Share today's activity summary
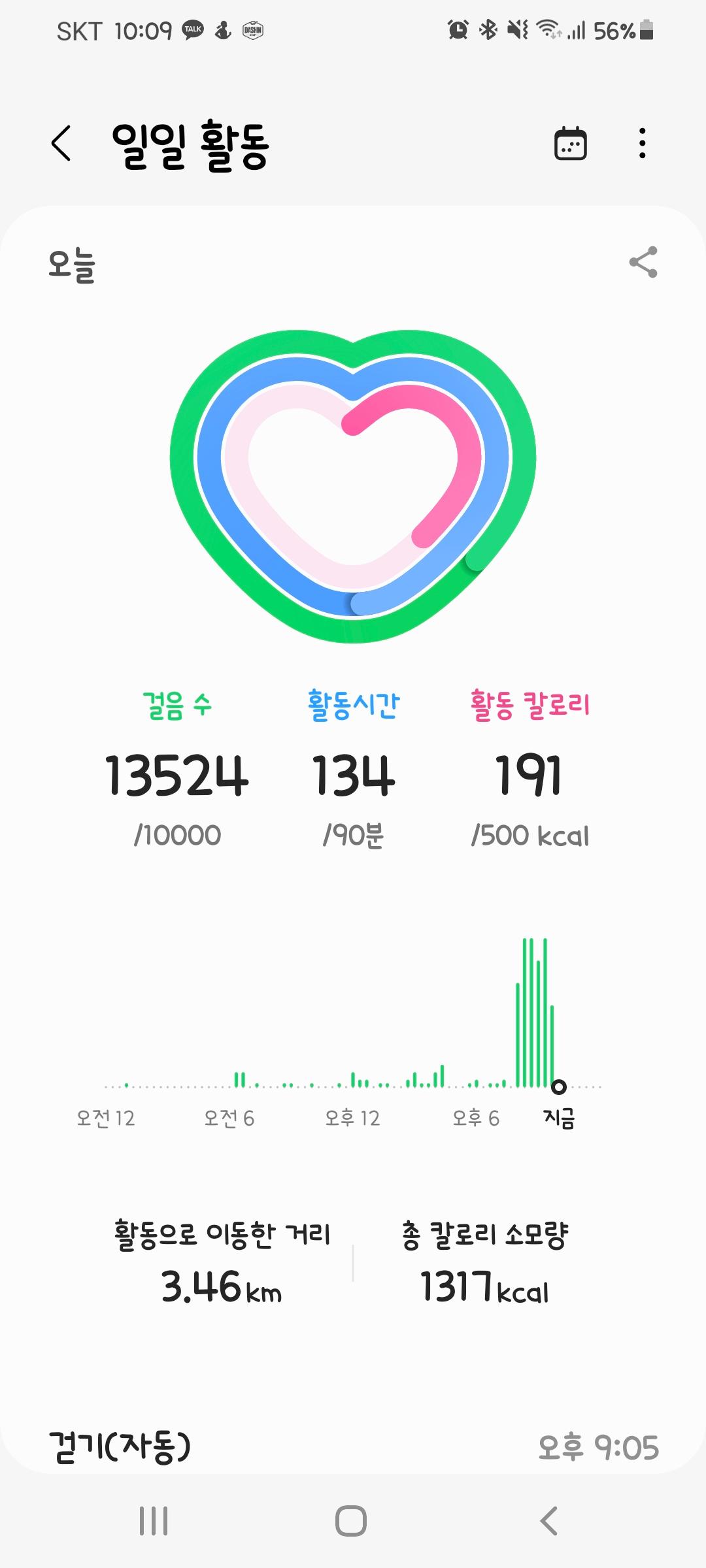This screenshot has height=1568, width=706. [643, 263]
